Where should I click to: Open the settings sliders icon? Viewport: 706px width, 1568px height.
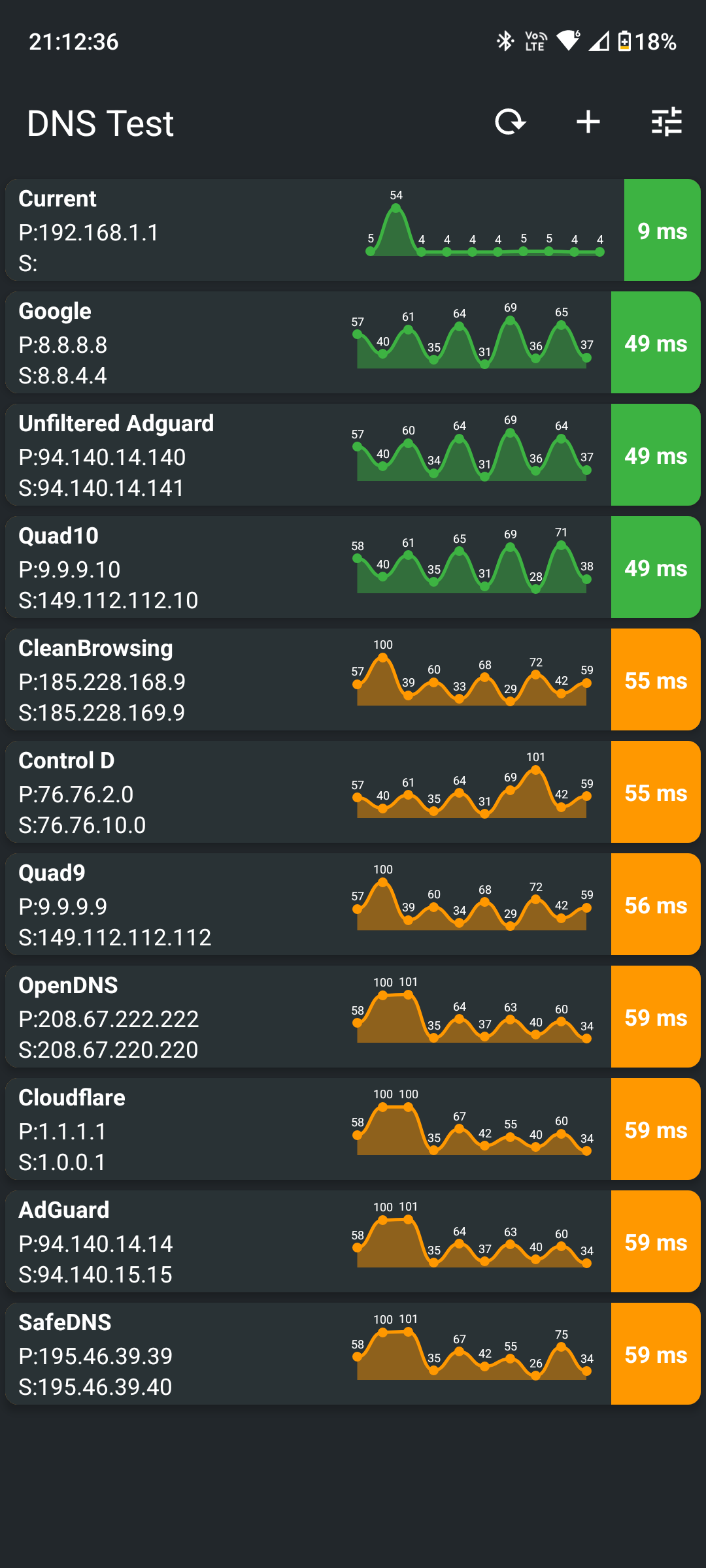667,122
